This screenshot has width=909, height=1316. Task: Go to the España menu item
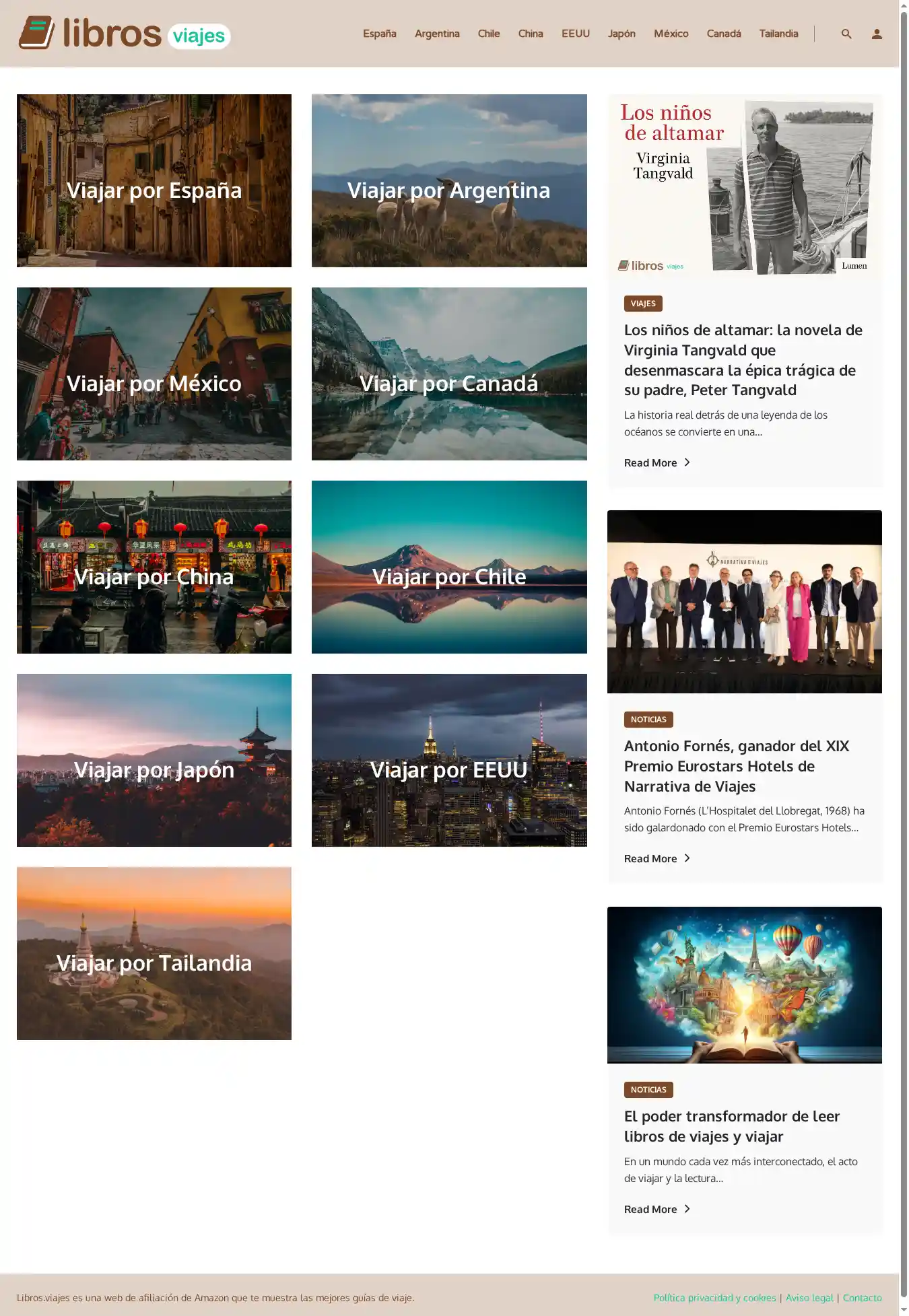[x=379, y=34]
